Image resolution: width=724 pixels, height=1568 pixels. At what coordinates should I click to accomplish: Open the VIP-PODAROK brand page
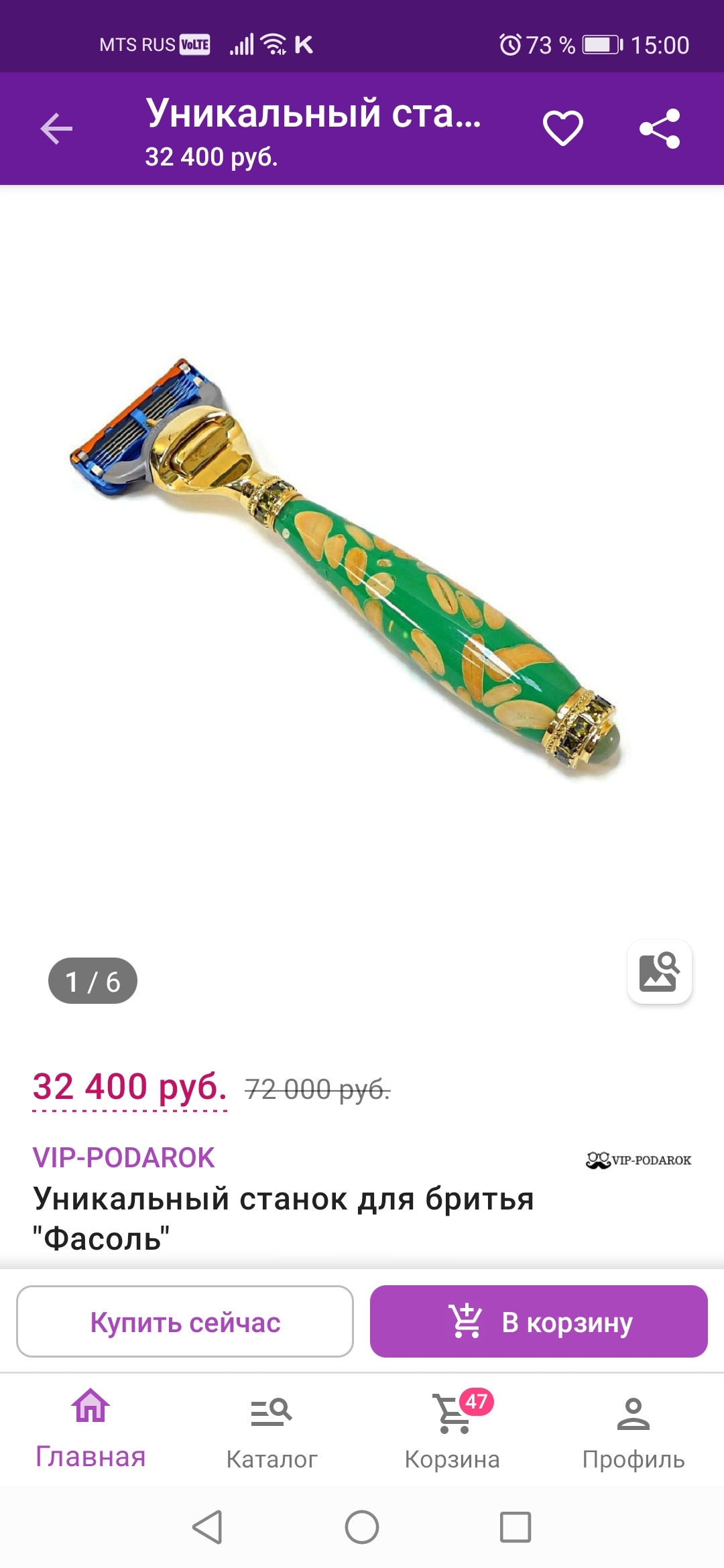coord(124,1158)
